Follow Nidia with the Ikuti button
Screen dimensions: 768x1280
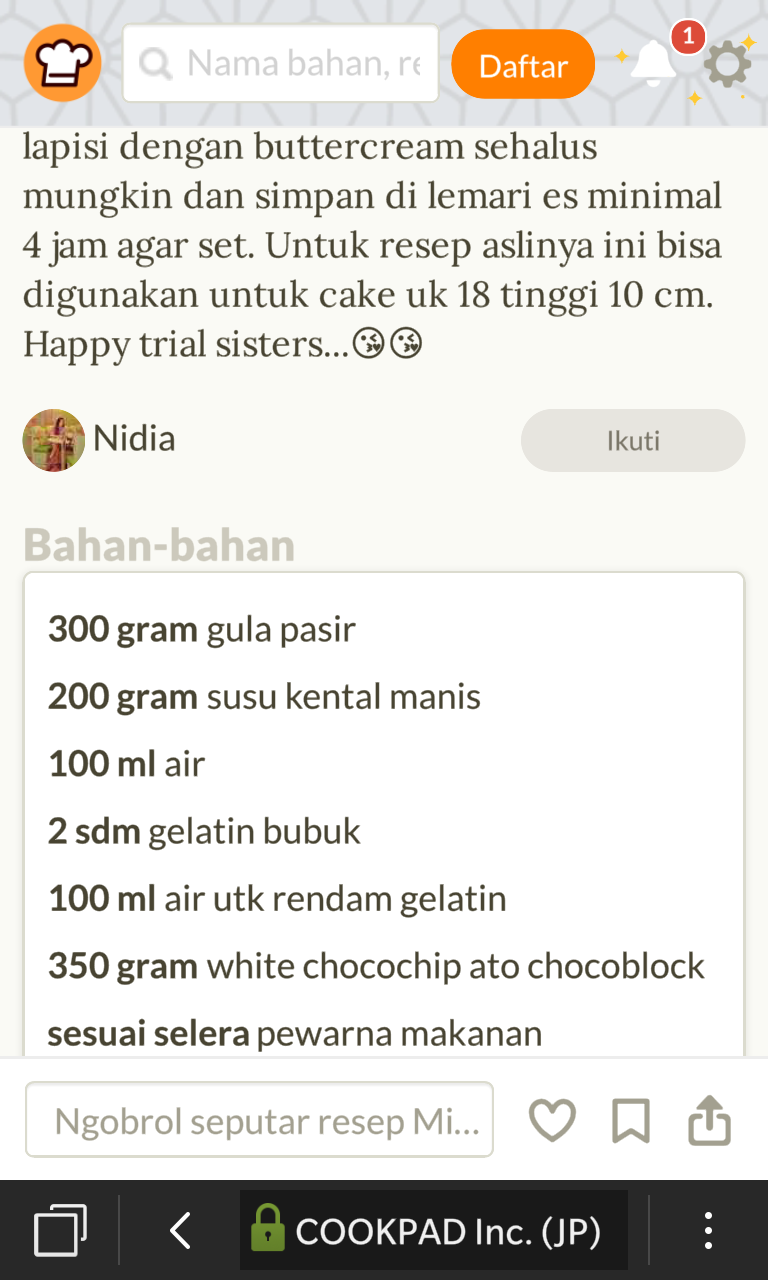tap(633, 440)
